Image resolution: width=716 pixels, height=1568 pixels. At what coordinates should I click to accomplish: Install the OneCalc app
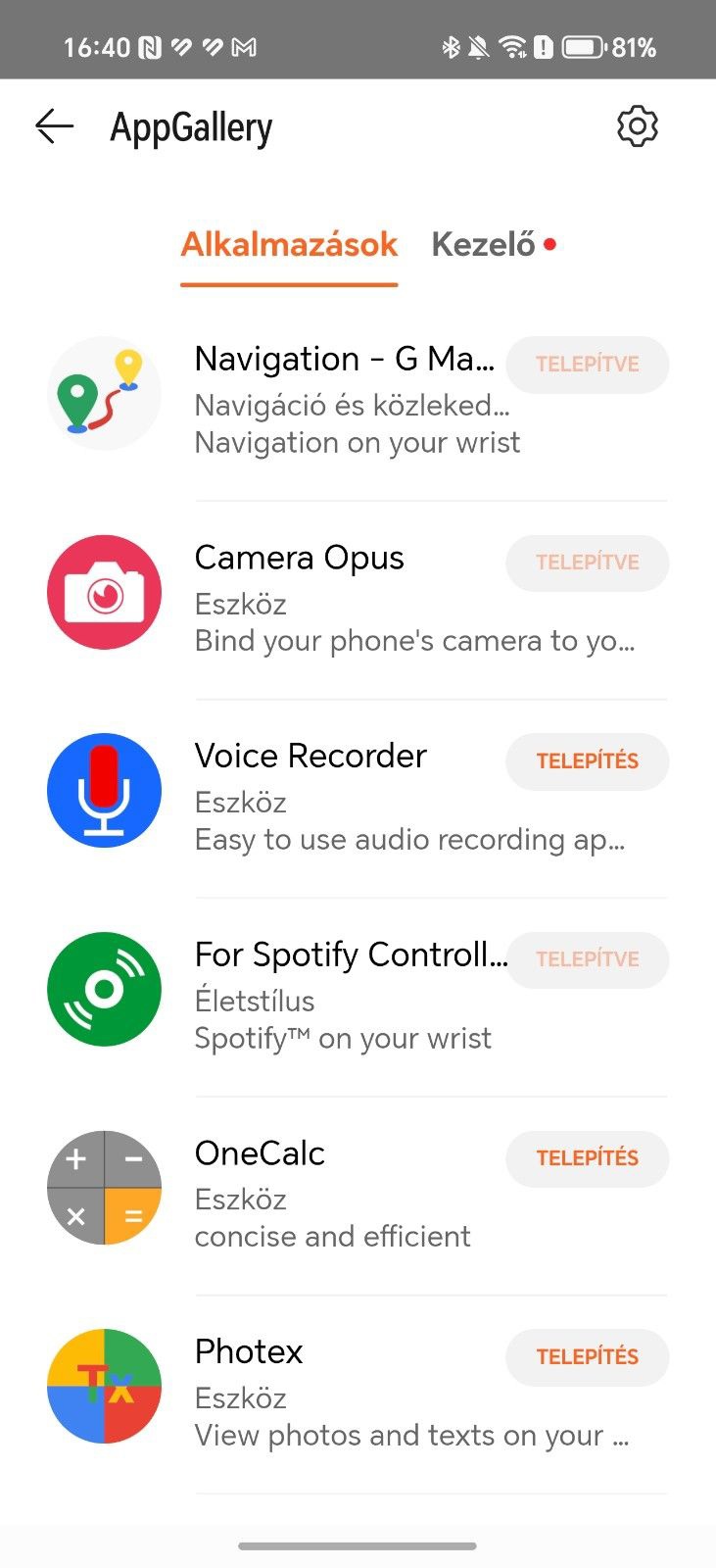587,1158
